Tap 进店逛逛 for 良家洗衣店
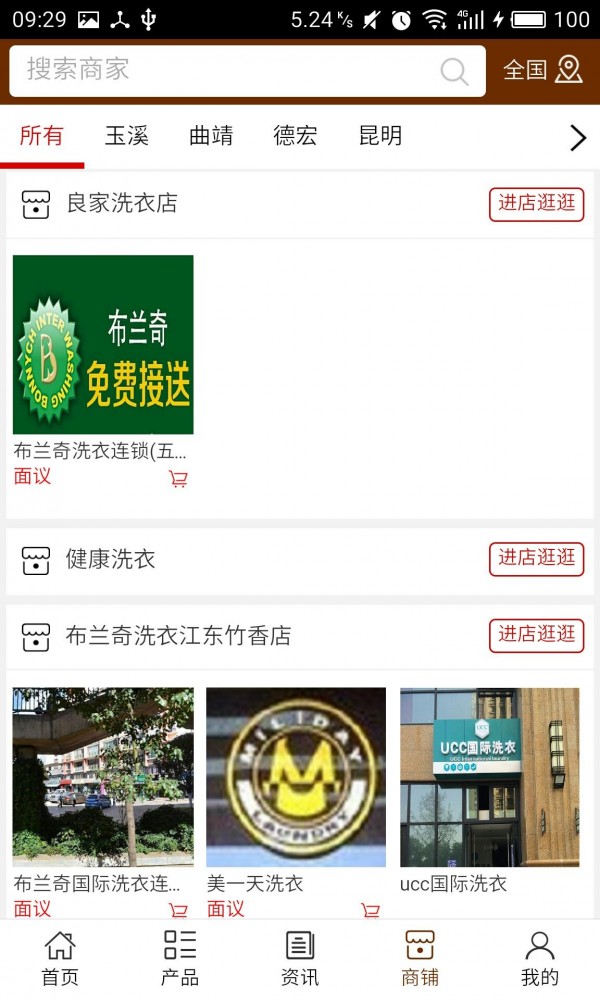600x1000 pixels. [x=537, y=203]
